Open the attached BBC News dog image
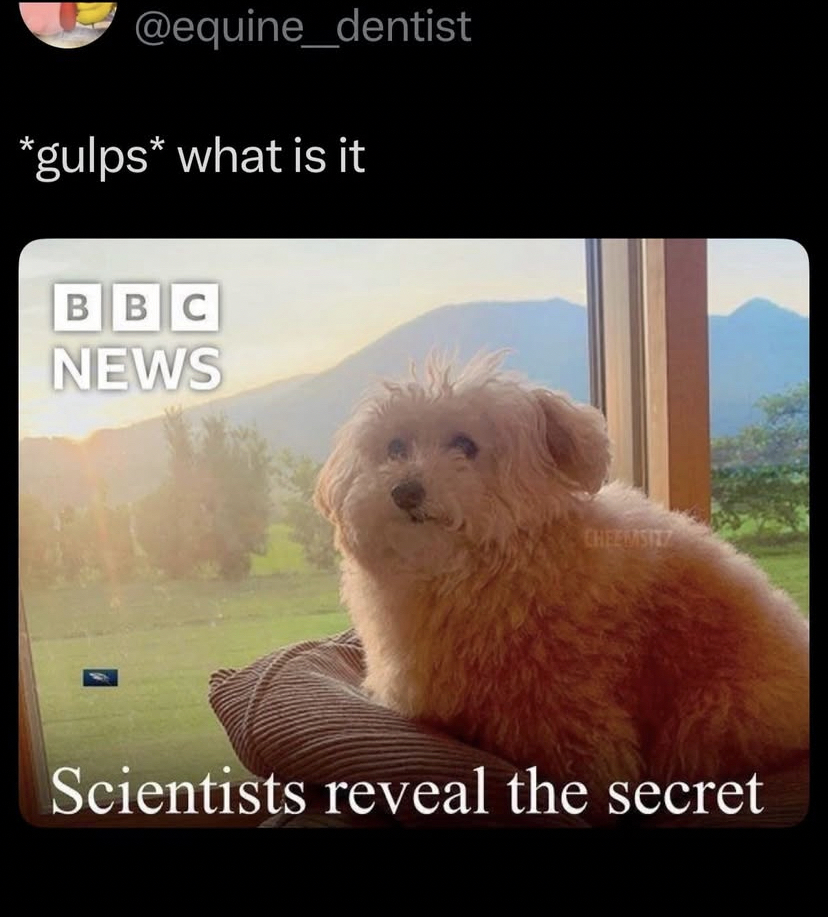Viewport: 828px width, 917px height. (x=414, y=532)
